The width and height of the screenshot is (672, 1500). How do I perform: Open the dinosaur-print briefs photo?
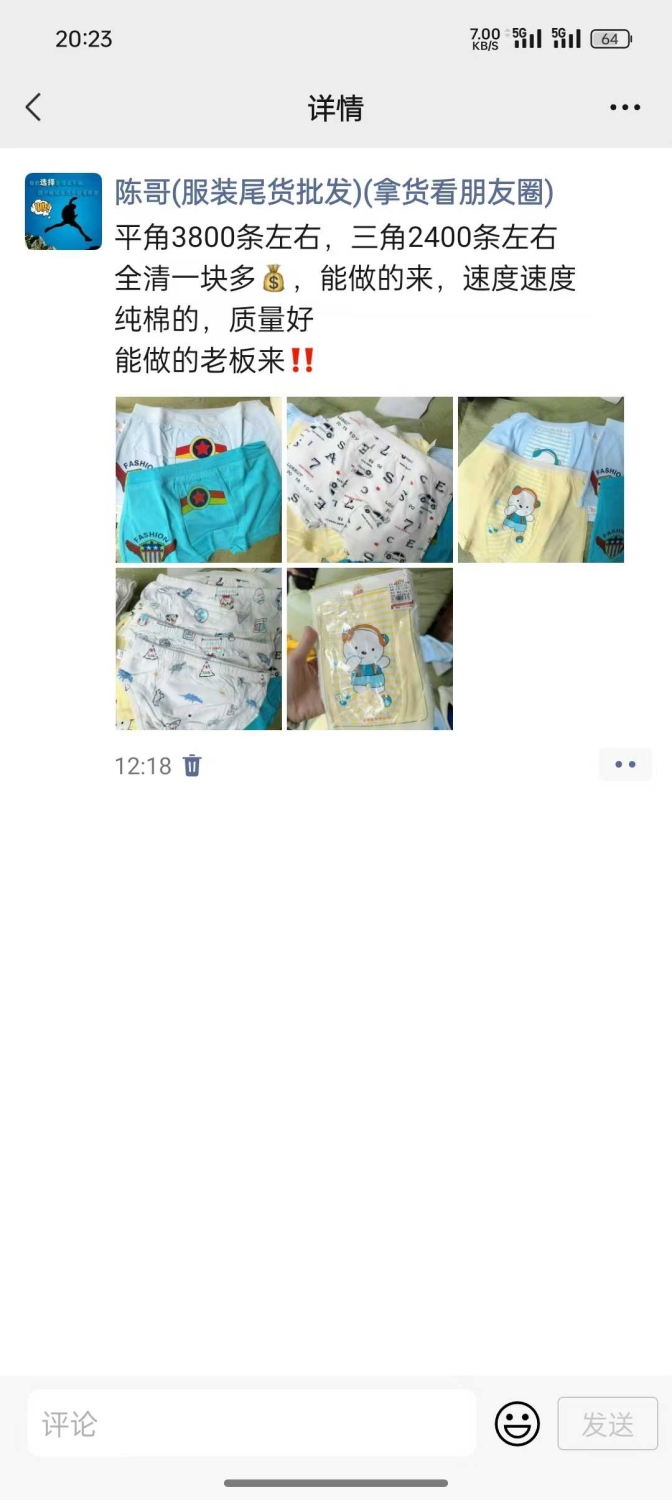[x=198, y=649]
